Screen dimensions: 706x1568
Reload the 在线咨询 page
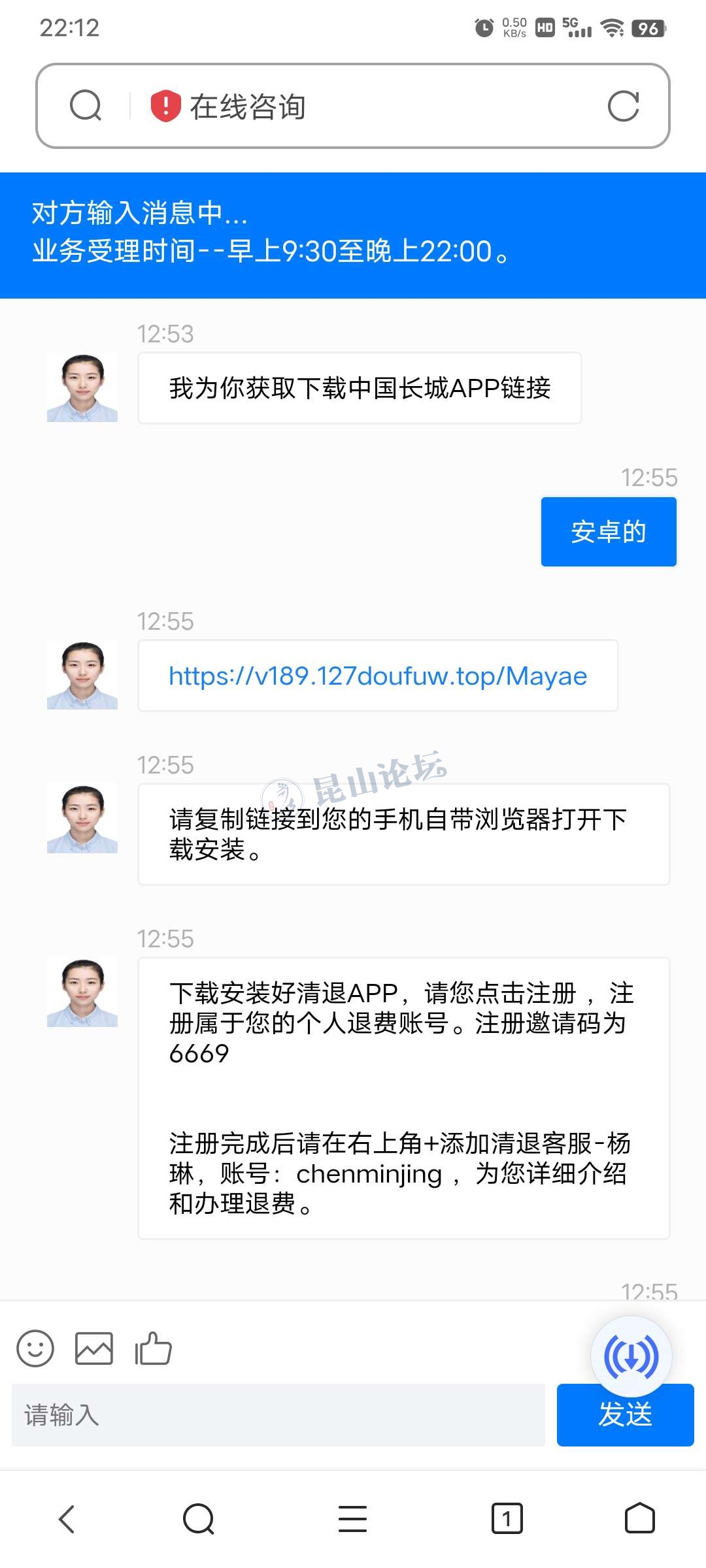[623, 106]
